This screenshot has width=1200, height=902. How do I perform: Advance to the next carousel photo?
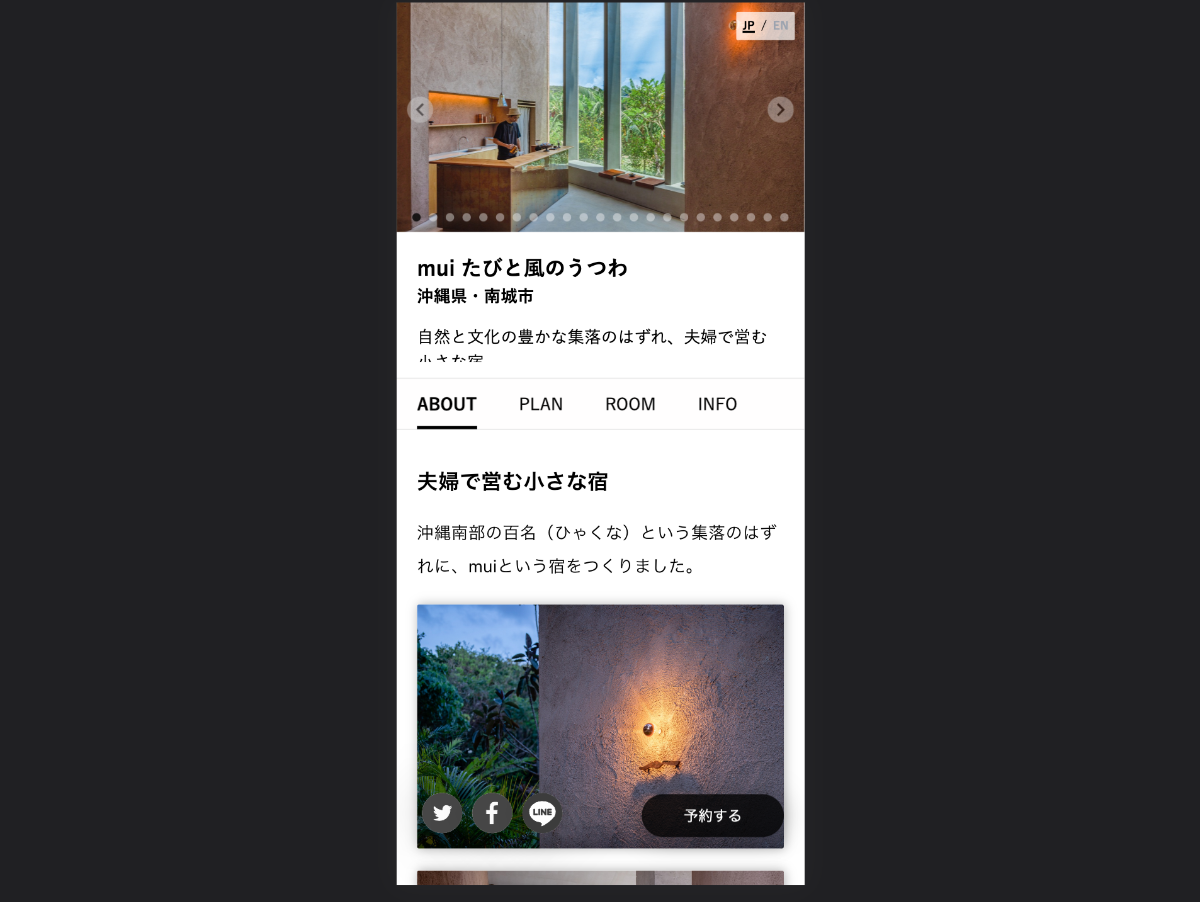point(780,110)
